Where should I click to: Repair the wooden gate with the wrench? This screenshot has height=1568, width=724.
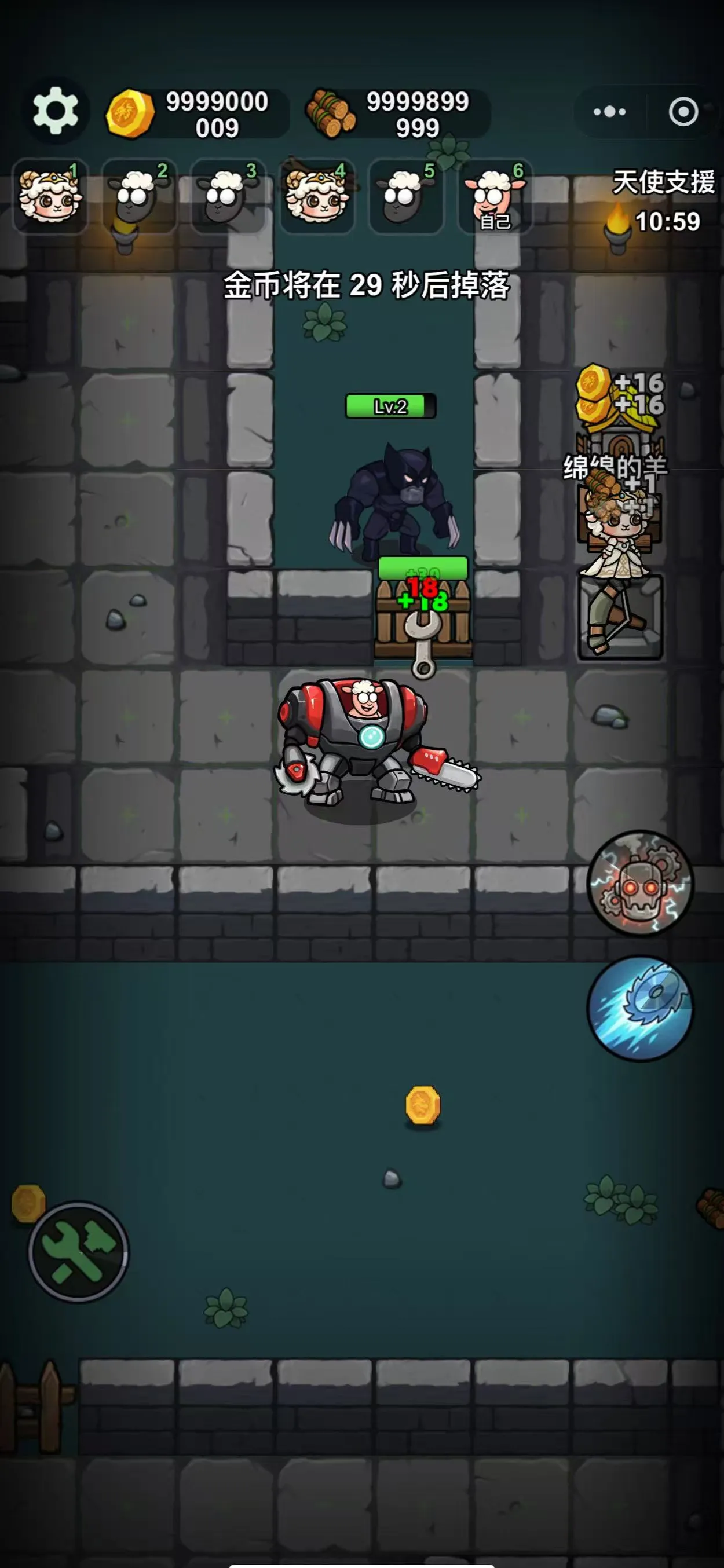tap(424, 645)
